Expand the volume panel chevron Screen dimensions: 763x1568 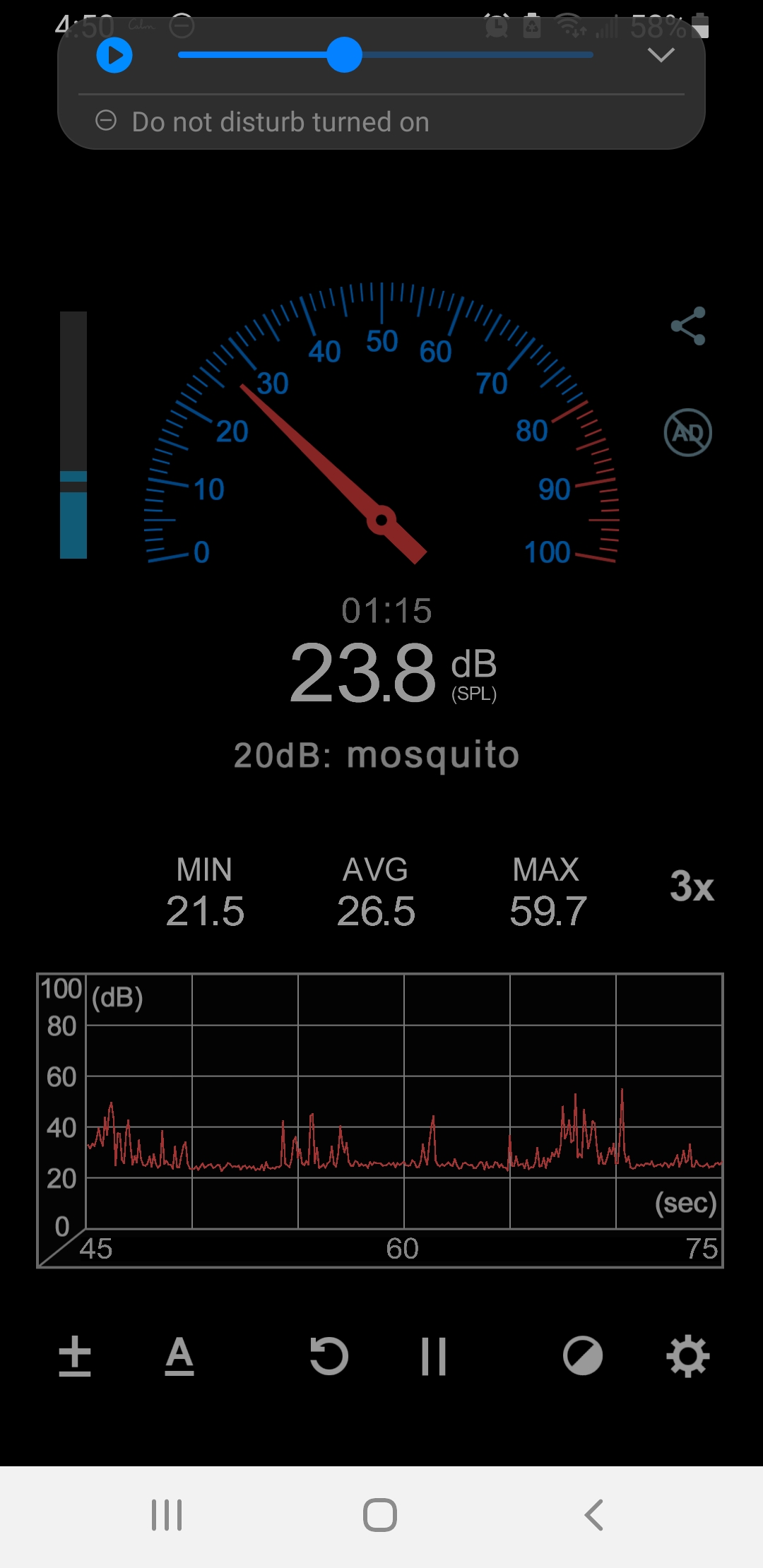tap(661, 55)
